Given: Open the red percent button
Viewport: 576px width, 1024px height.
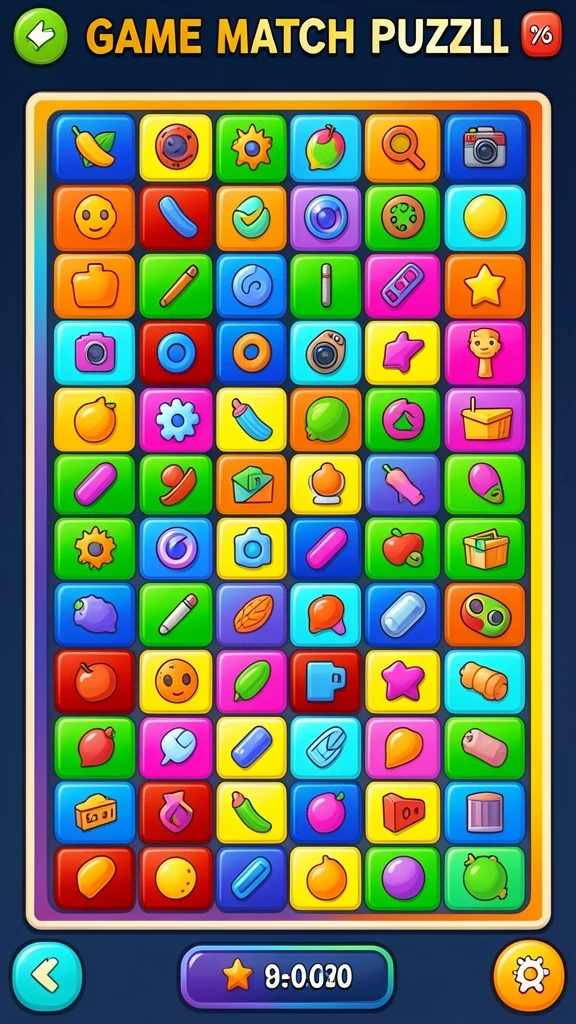Looking at the screenshot, I should tap(541, 34).
